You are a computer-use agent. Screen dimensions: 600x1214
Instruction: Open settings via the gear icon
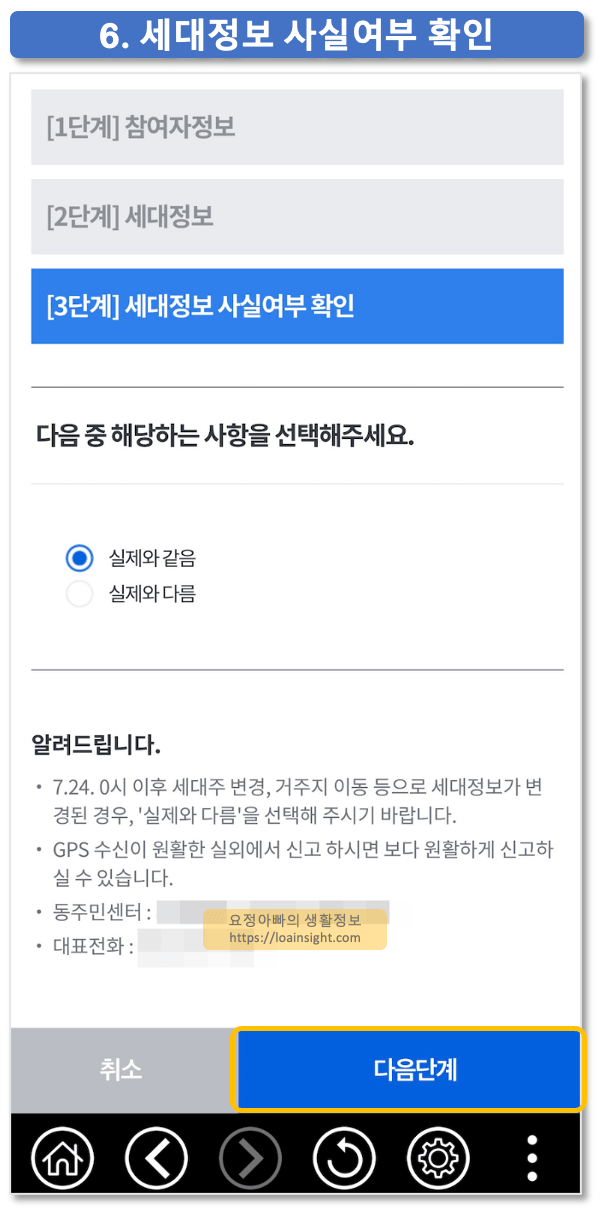pyautogui.click(x=438, y=1158)
